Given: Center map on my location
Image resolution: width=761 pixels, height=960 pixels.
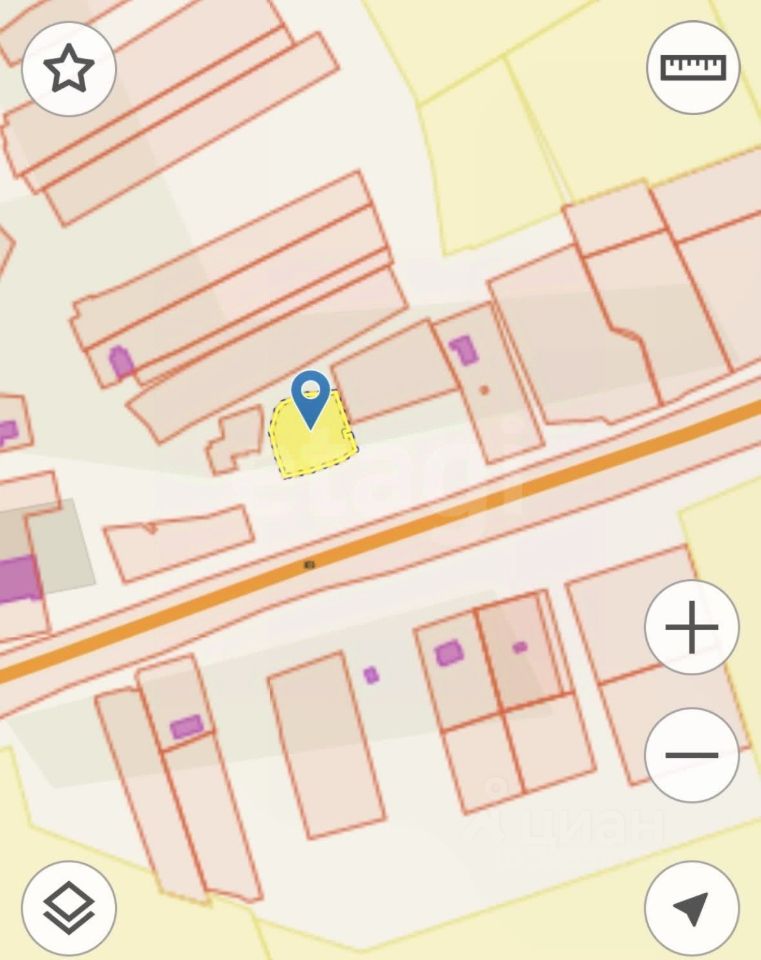Looking at the screenshot, I should 692,908.
